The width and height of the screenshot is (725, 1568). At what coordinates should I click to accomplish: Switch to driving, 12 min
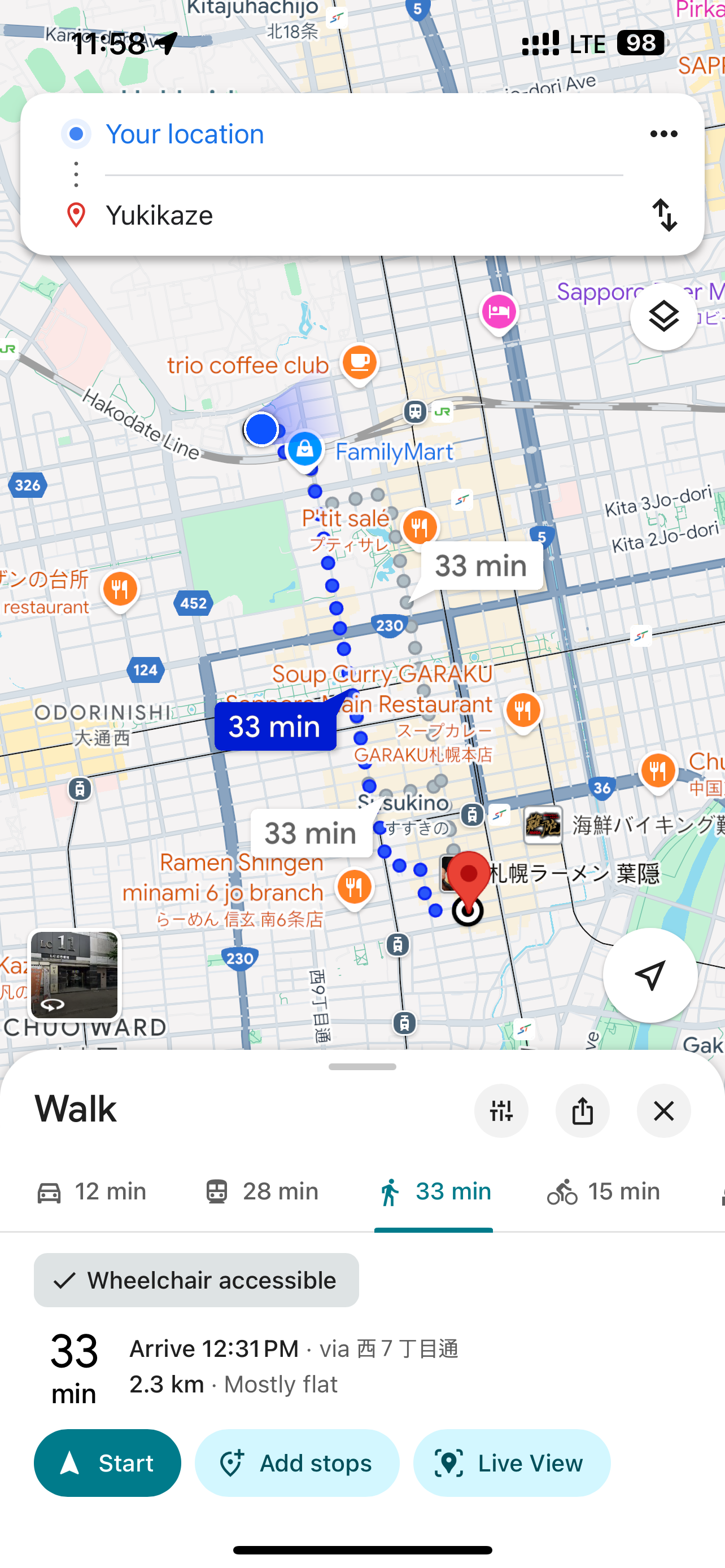click(92, 1191)
